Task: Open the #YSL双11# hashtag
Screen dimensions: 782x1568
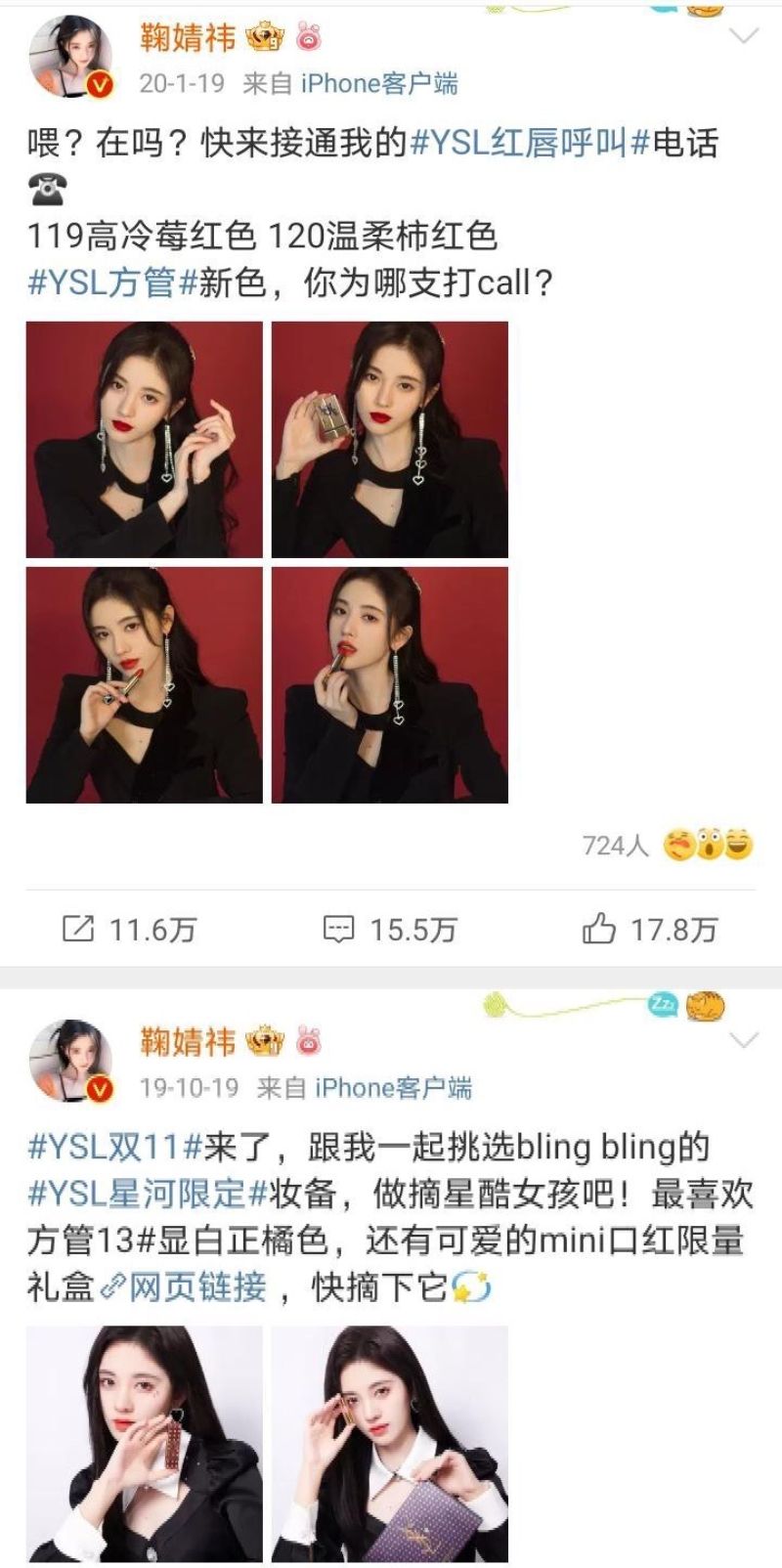Action: [x=114, y=1148]
